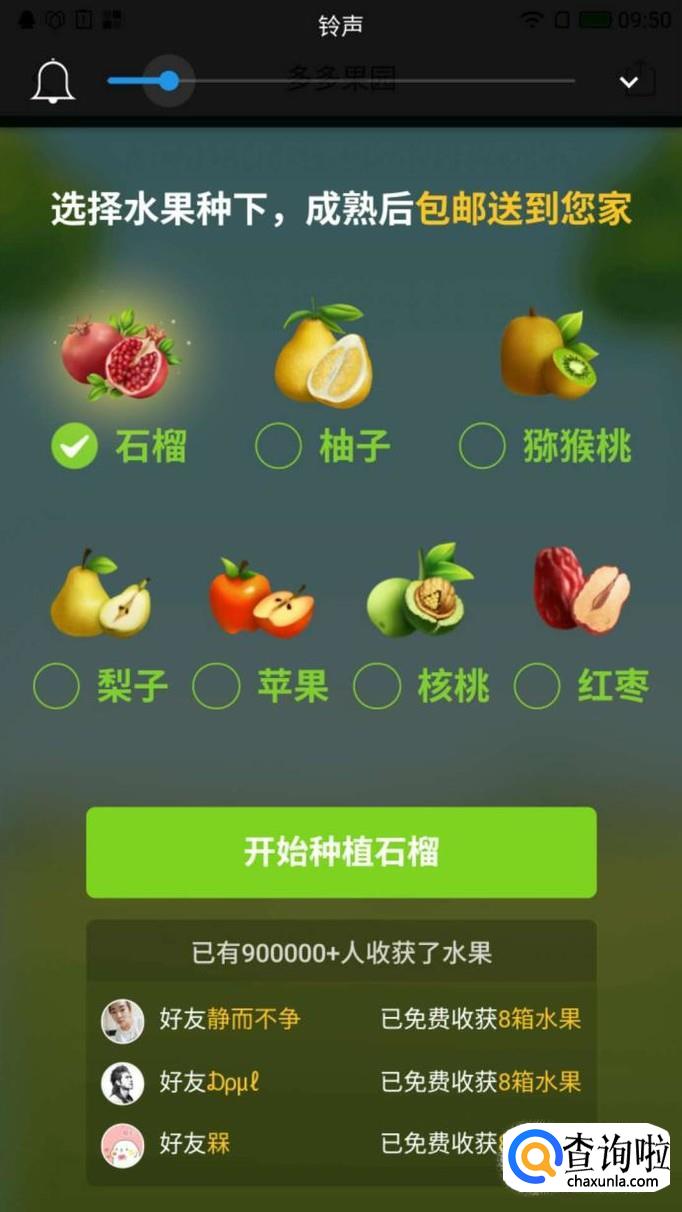This screenshot has height=1212, width=682.
Task: Tap 开始种植石榴 button
Action: tap(341, 852)
